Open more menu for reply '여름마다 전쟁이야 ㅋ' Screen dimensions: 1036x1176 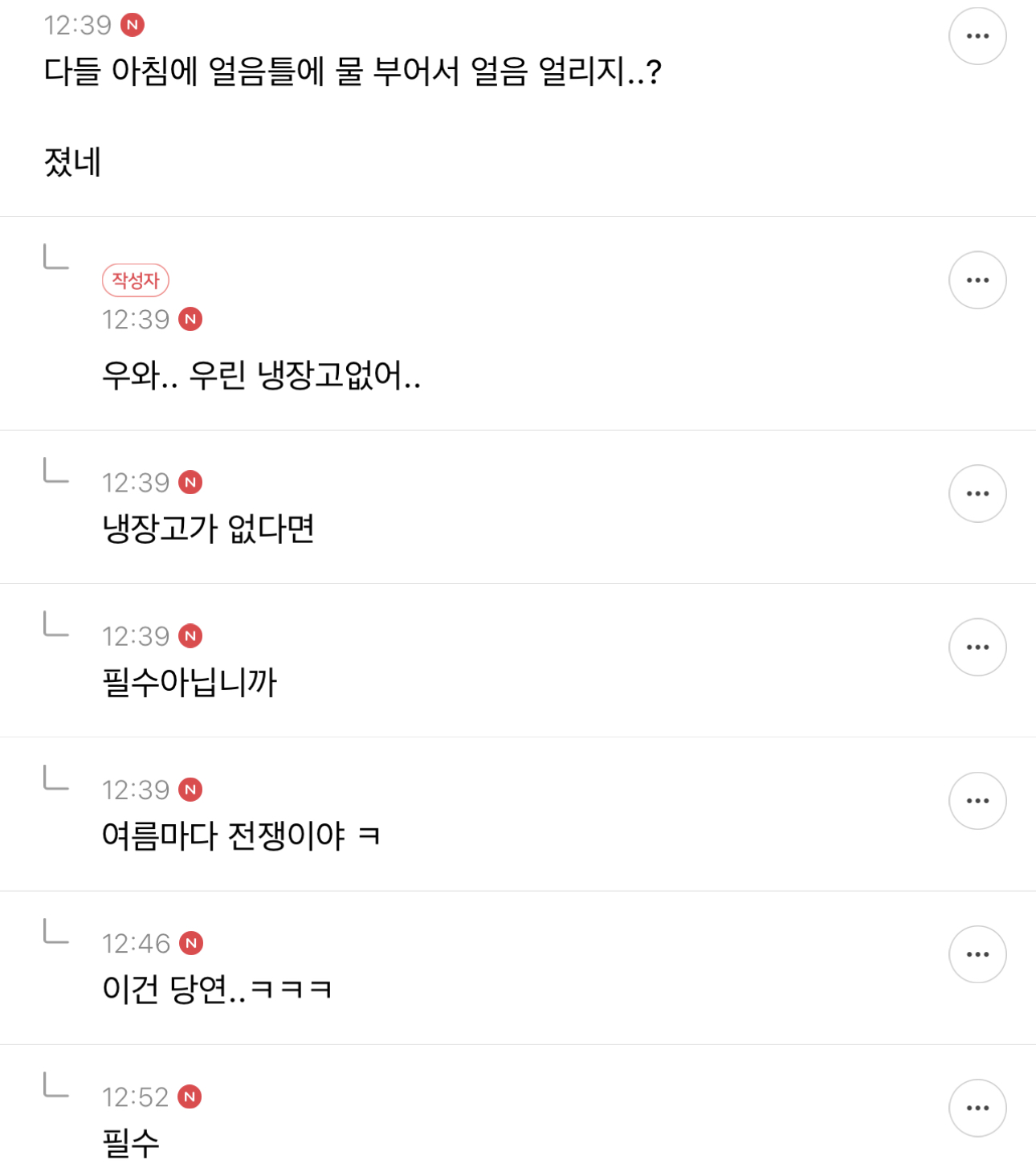pos(977,801)
